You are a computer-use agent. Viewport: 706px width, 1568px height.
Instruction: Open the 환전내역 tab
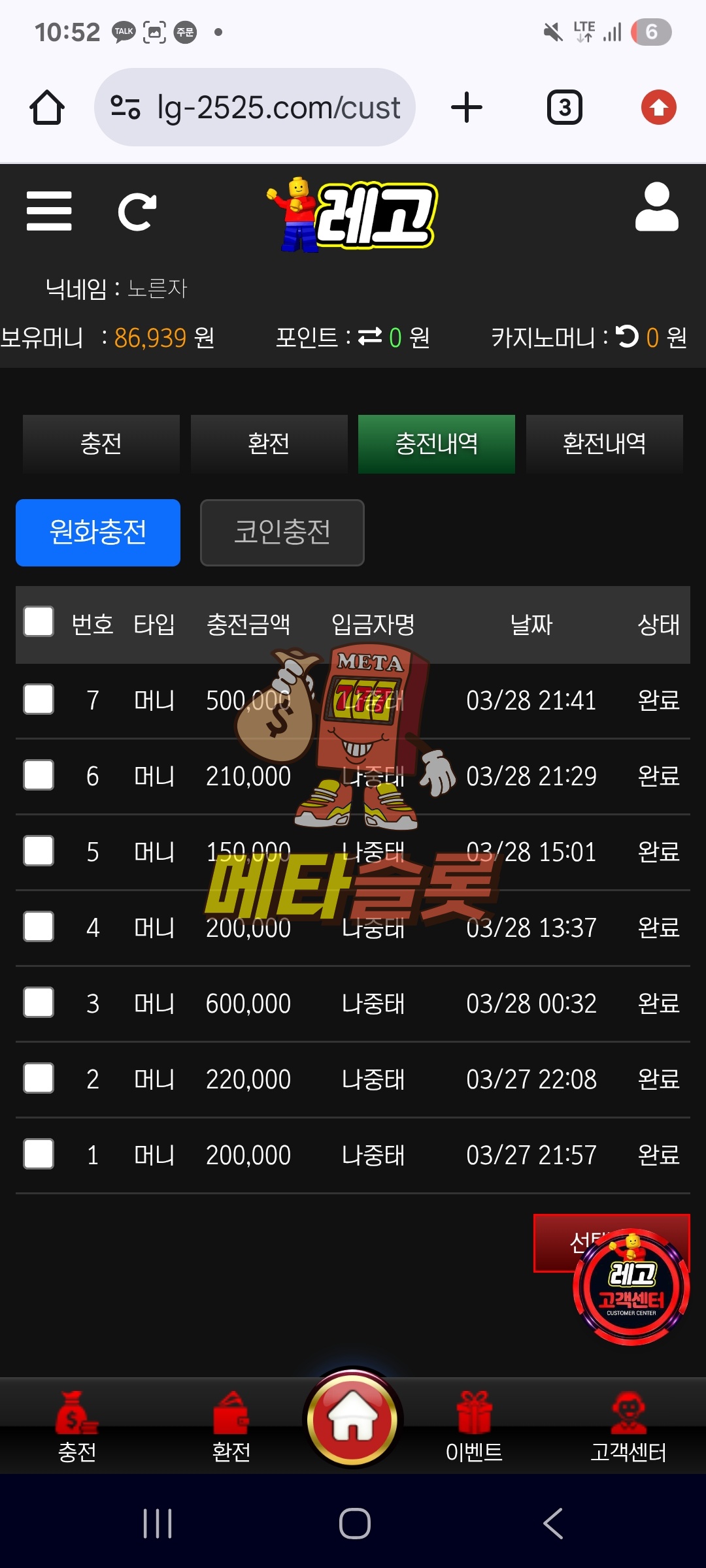(x=604, y=444)
